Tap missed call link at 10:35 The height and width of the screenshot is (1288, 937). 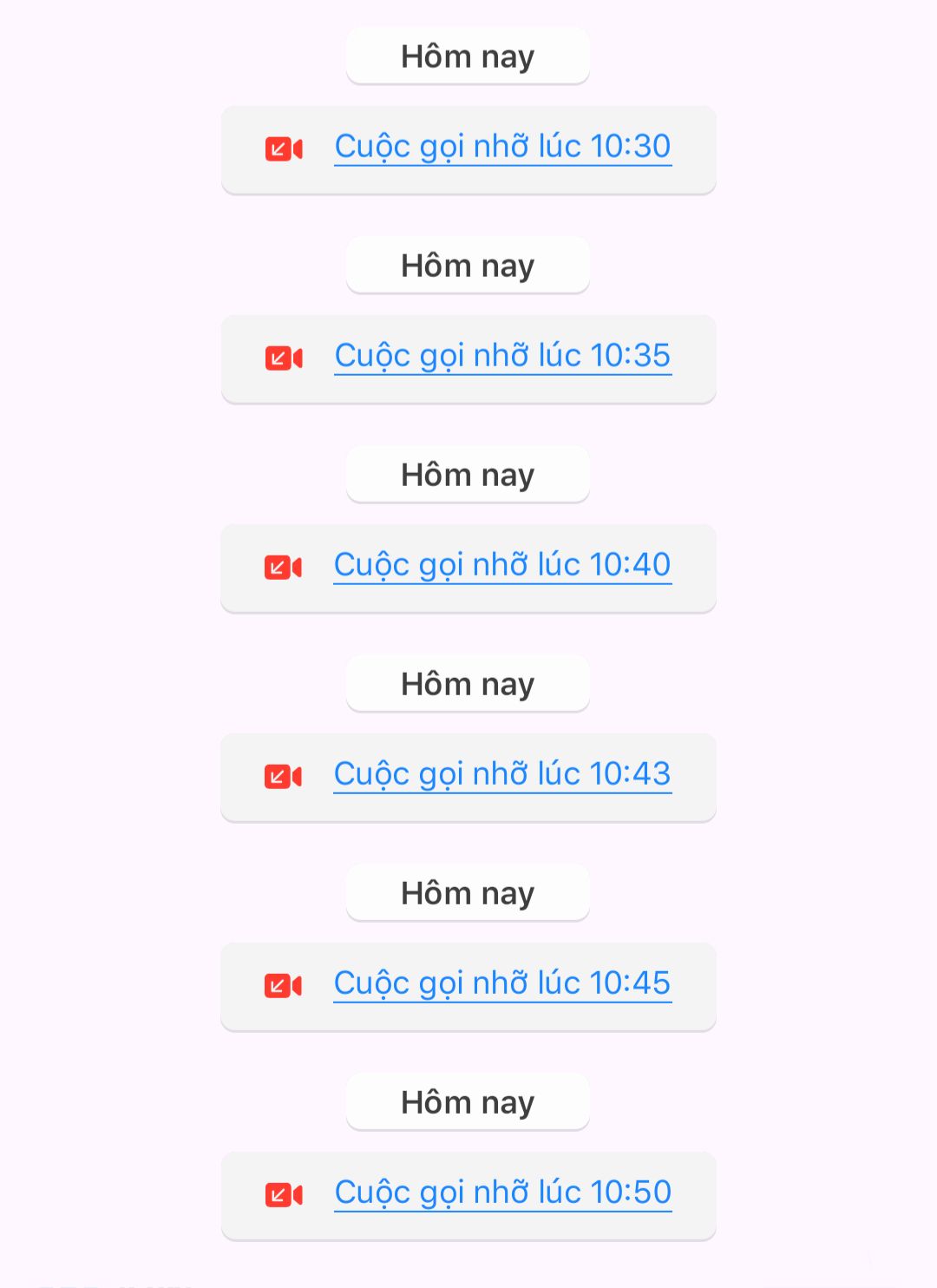tap(502, 356)
